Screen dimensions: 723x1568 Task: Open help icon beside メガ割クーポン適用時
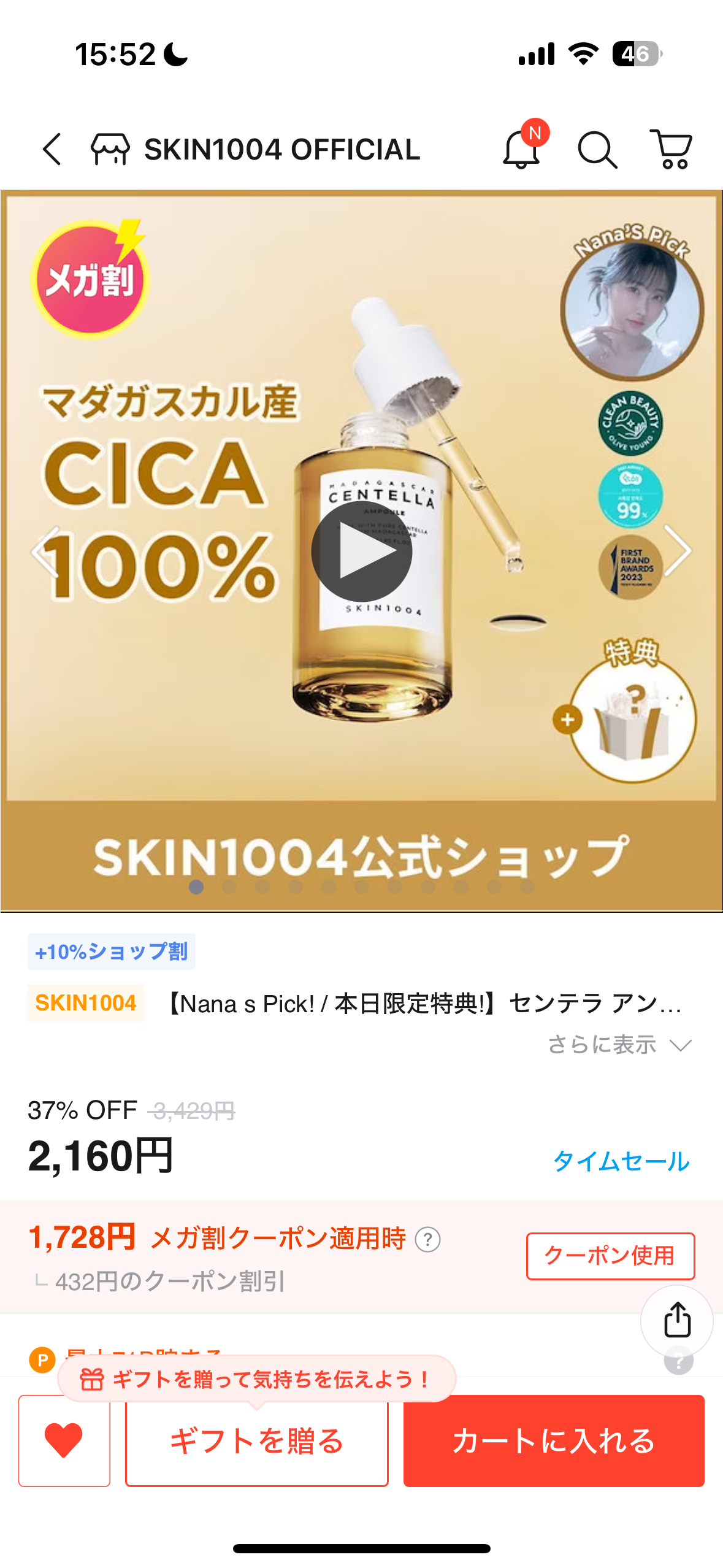click(427, 1239)
